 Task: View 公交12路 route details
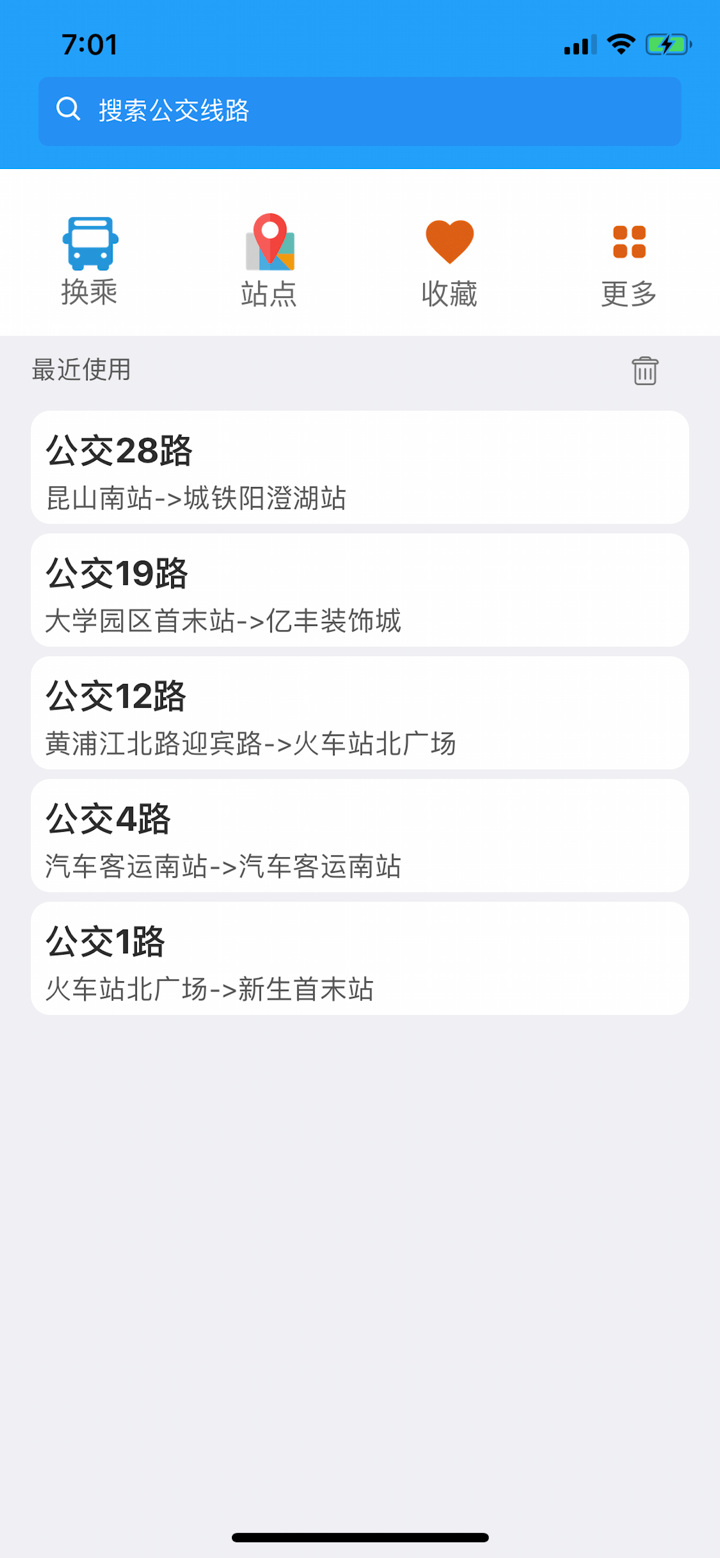(x=360, y=712)
